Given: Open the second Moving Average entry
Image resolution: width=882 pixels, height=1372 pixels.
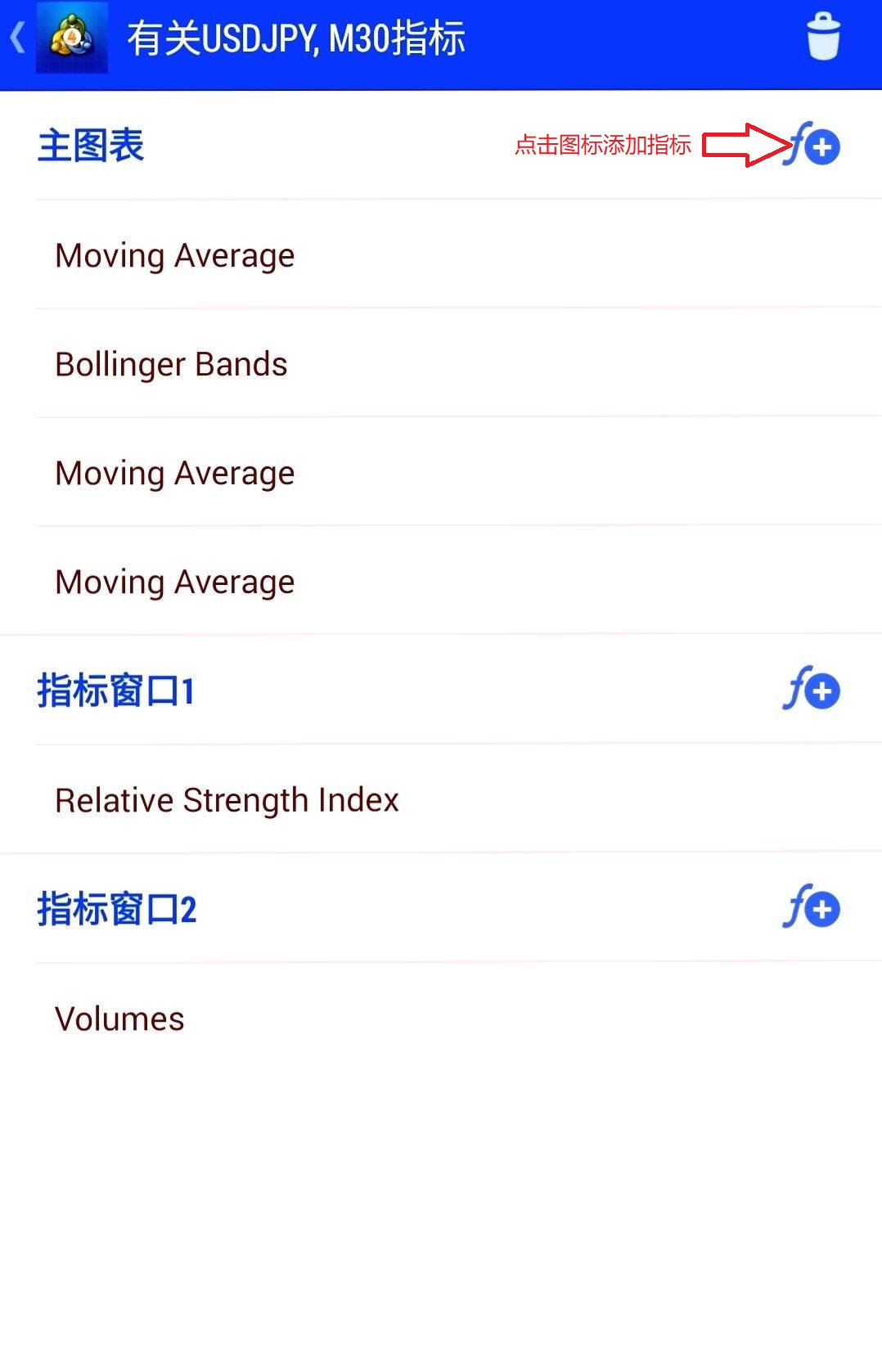Looking at the screenshot, I should click(x=174, y=472).
